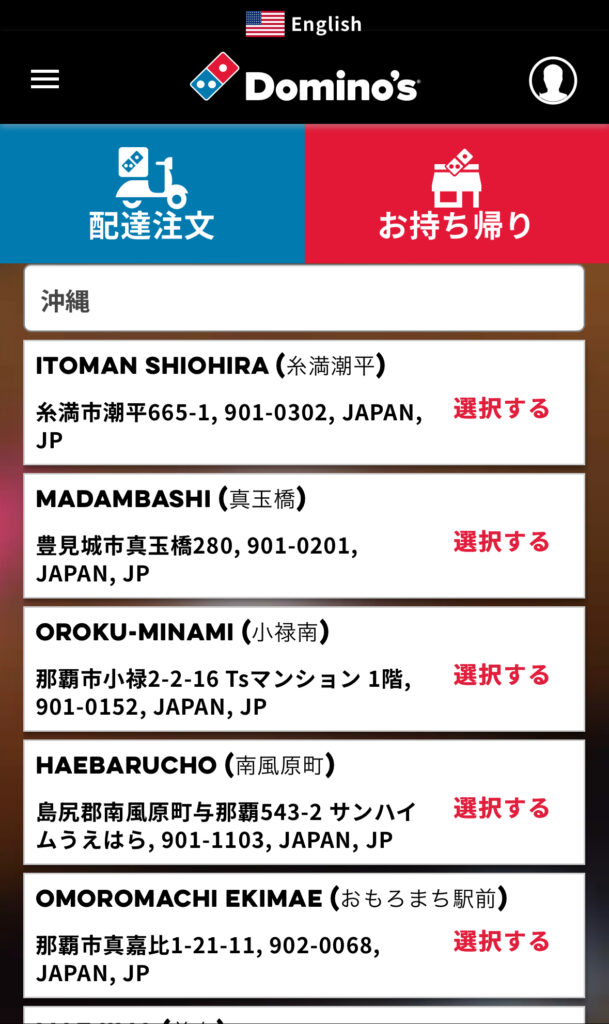Image resolution: width=609 pixels, height=1024 pixels.
Task: Switch language to English
Action: (304, 24)
